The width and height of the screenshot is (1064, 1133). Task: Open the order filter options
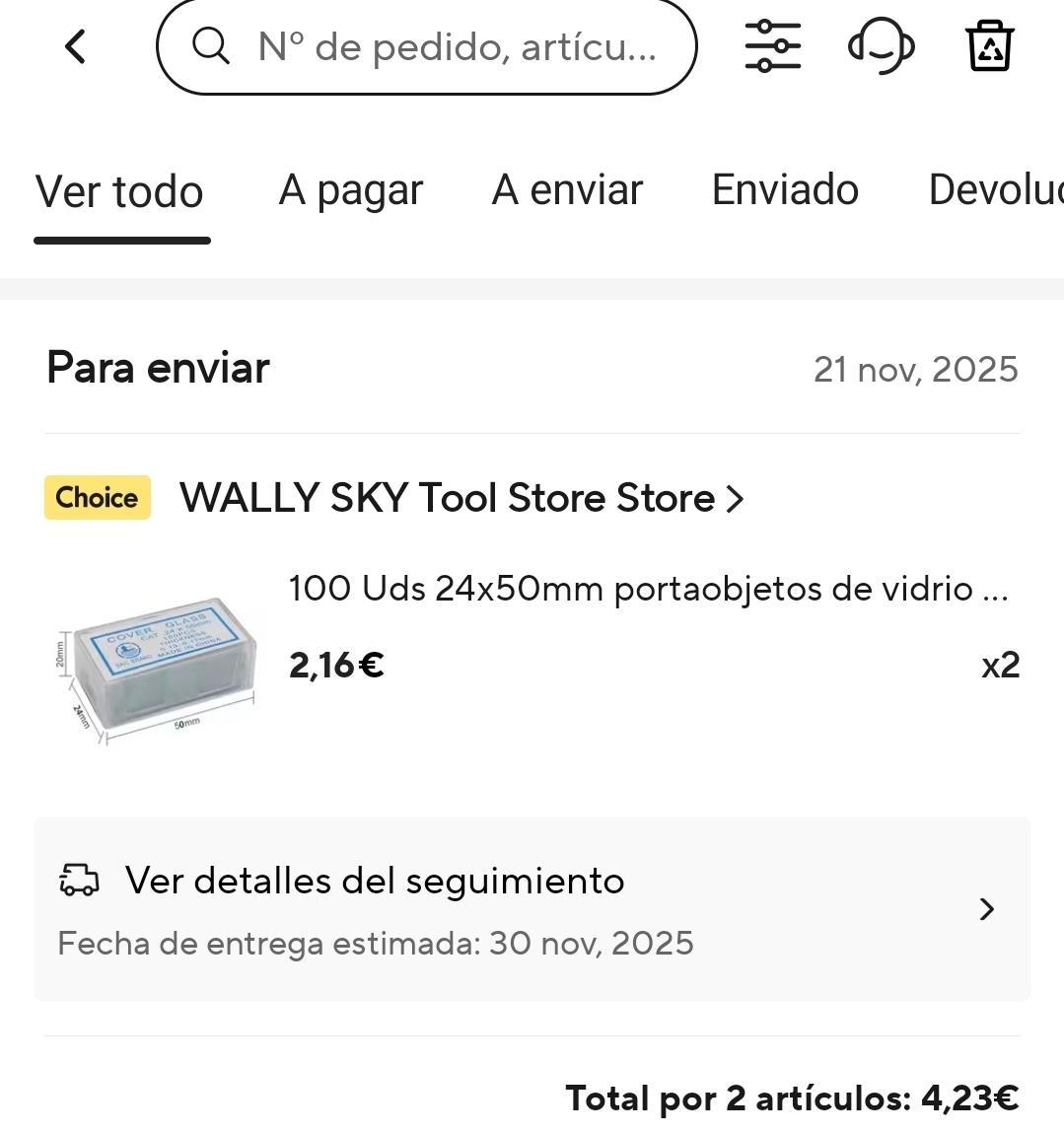click(x=773, y=46)
